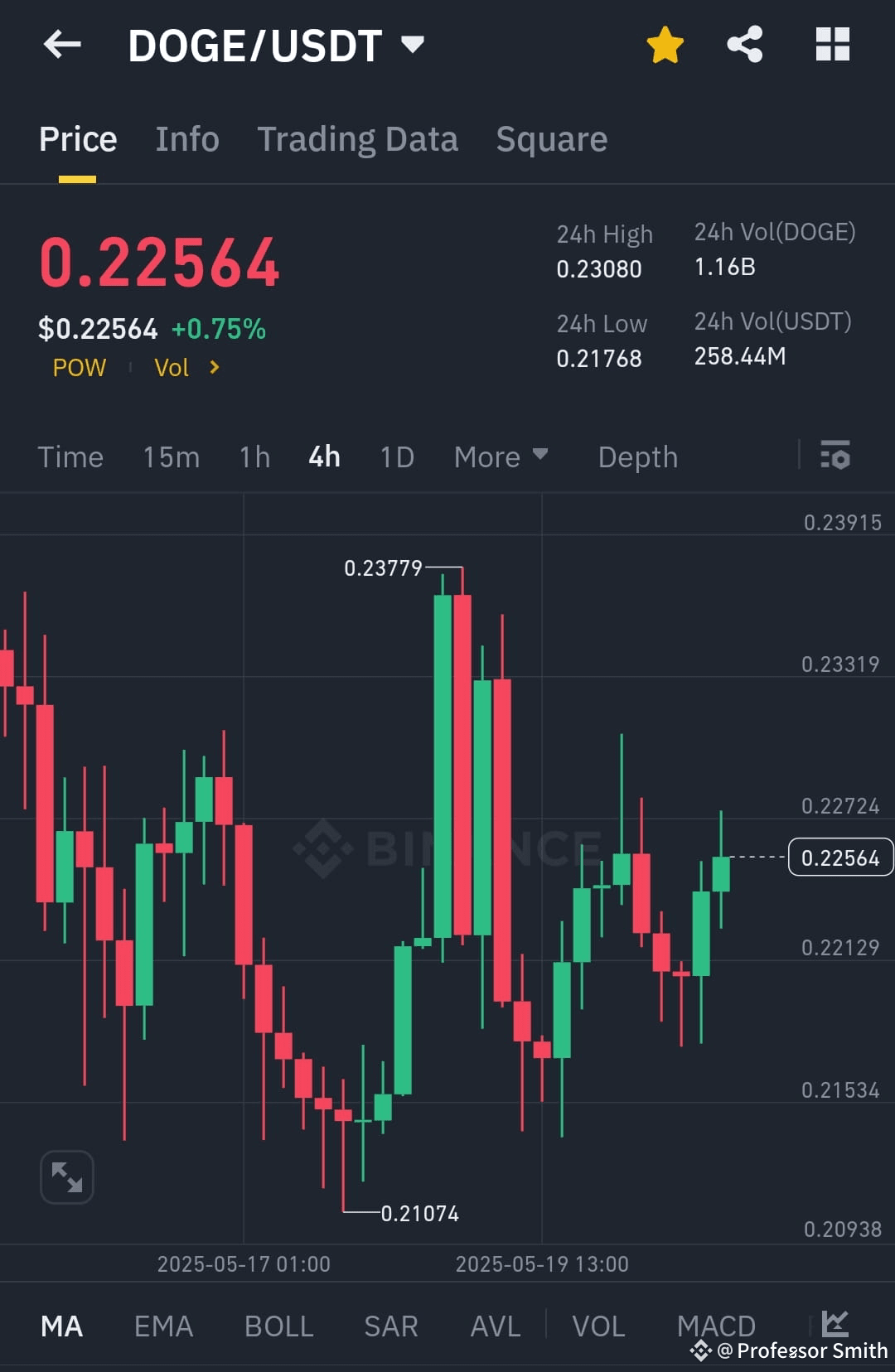This screenshot has height=1372, width=895.
Task: Select the 1D timeframe
Action: (x=395, y=457)
